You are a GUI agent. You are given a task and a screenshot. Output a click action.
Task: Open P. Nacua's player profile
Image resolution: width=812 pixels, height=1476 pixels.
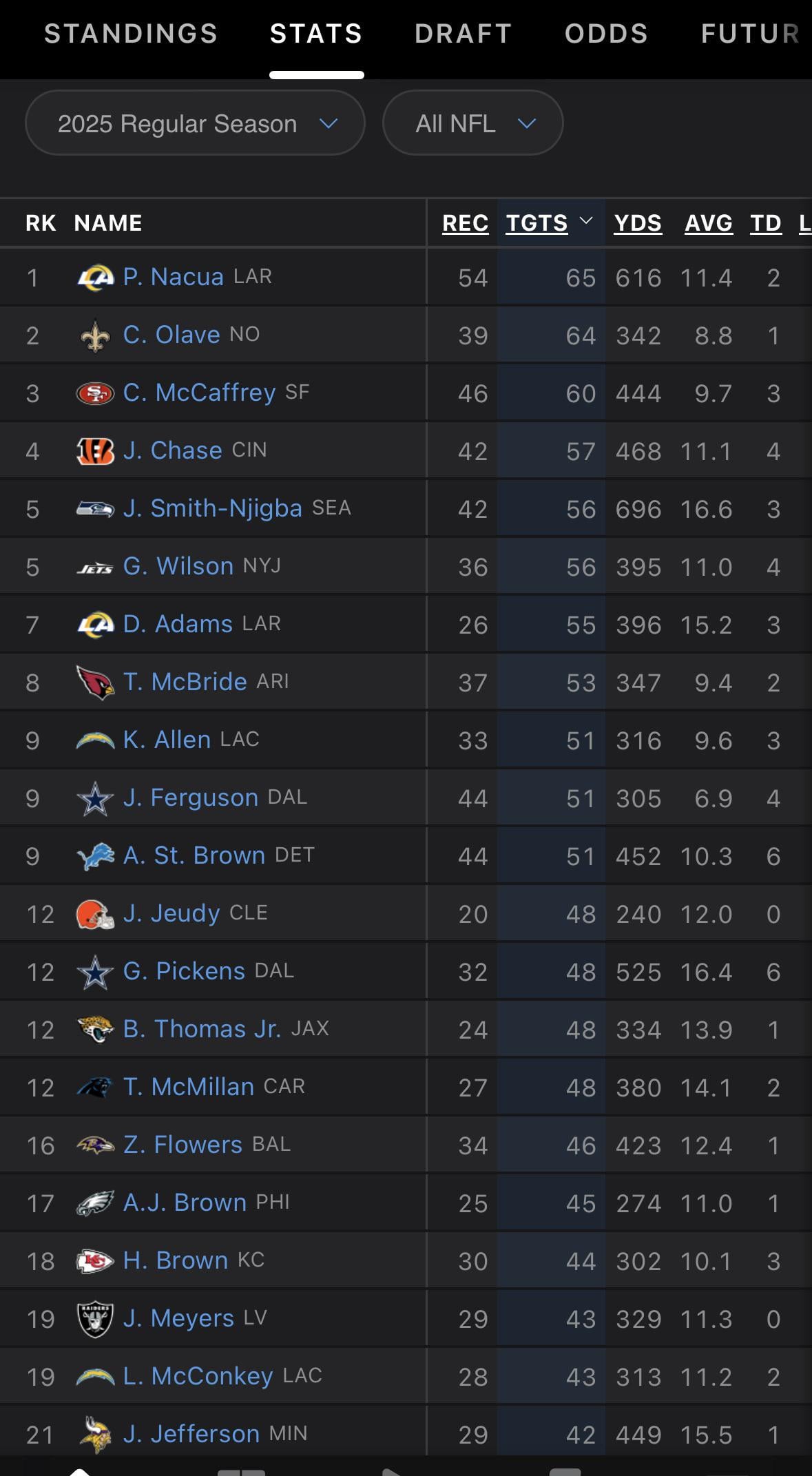click(x=173, y=277)
